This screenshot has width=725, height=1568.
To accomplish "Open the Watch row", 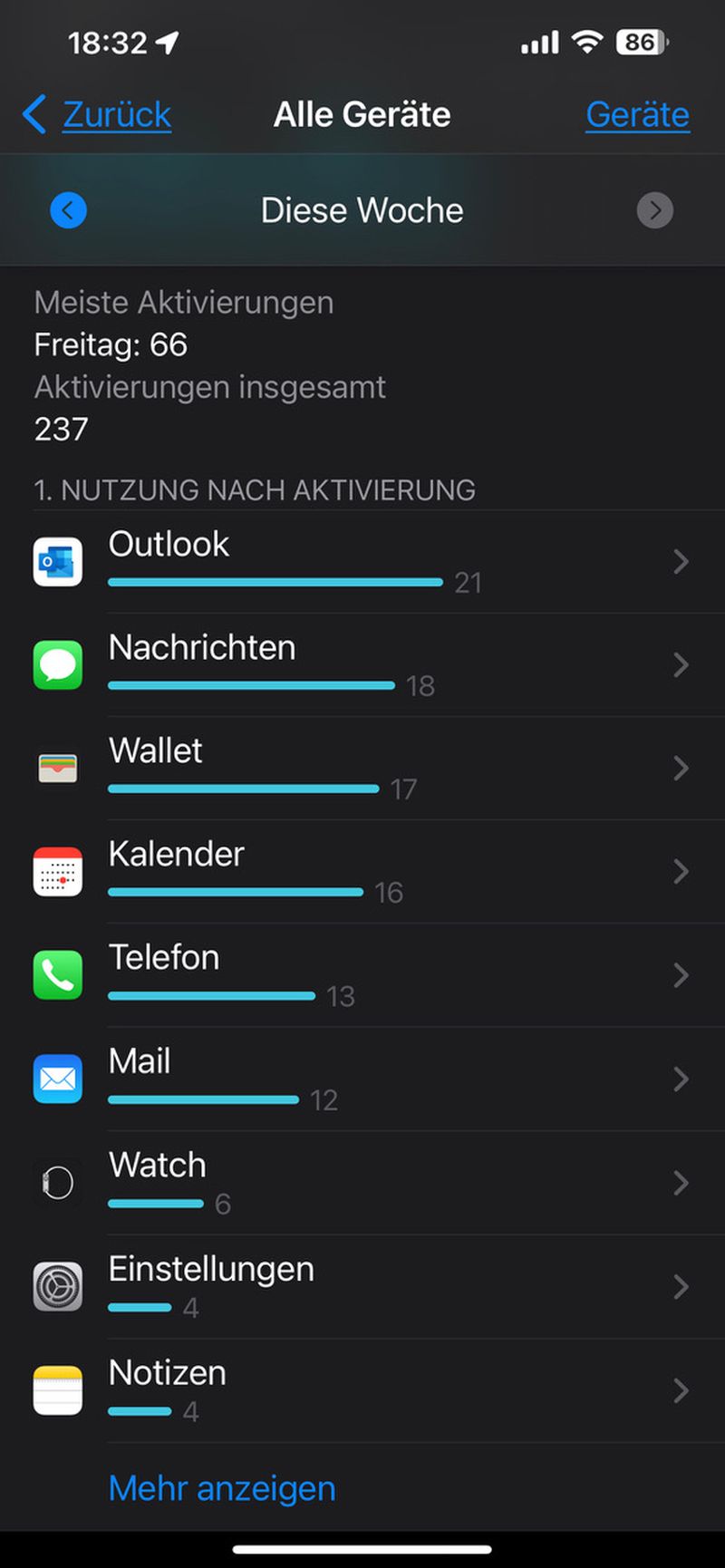I will 362,1183.
